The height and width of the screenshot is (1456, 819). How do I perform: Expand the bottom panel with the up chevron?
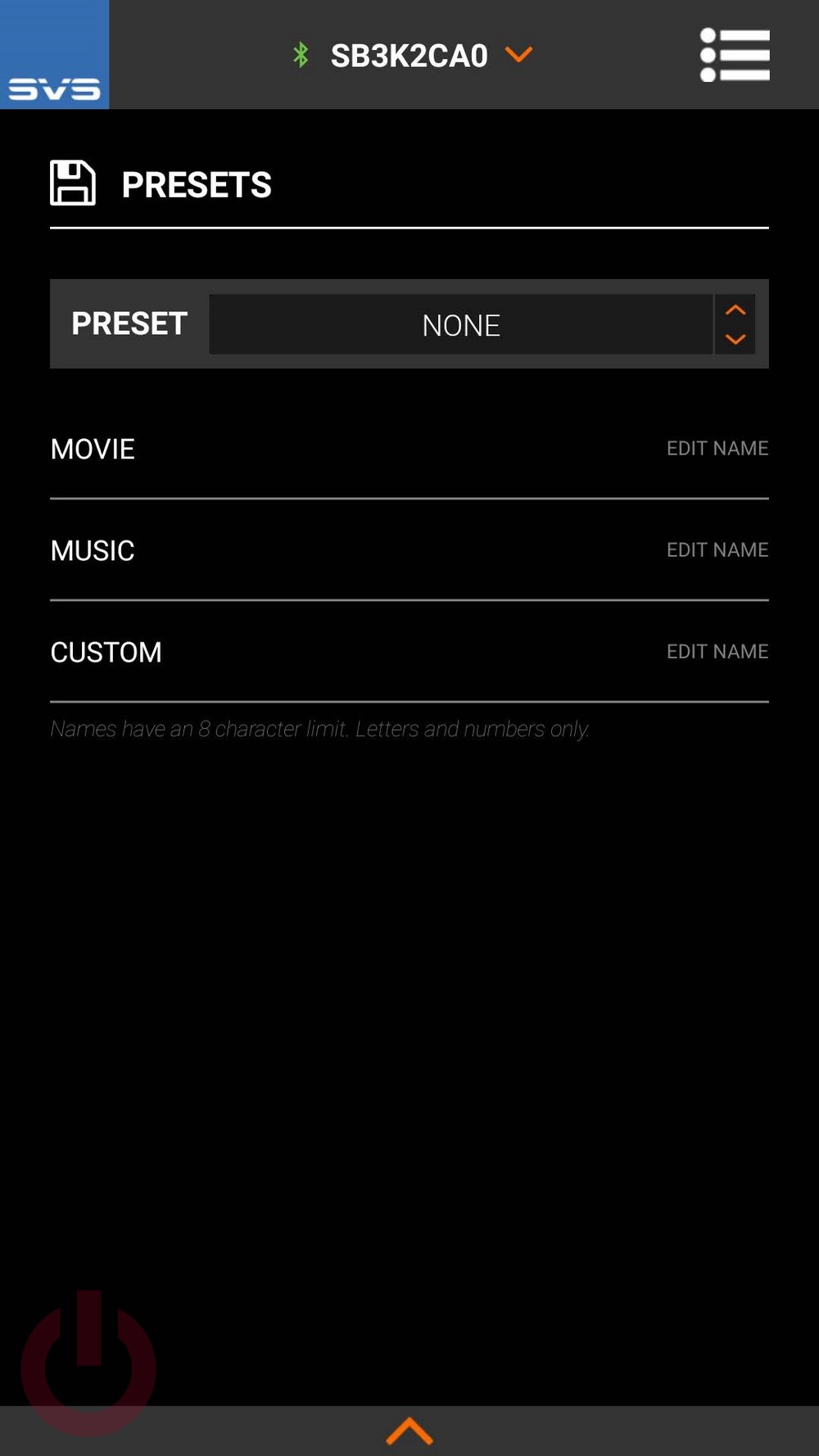click(x=409, y=1431)
